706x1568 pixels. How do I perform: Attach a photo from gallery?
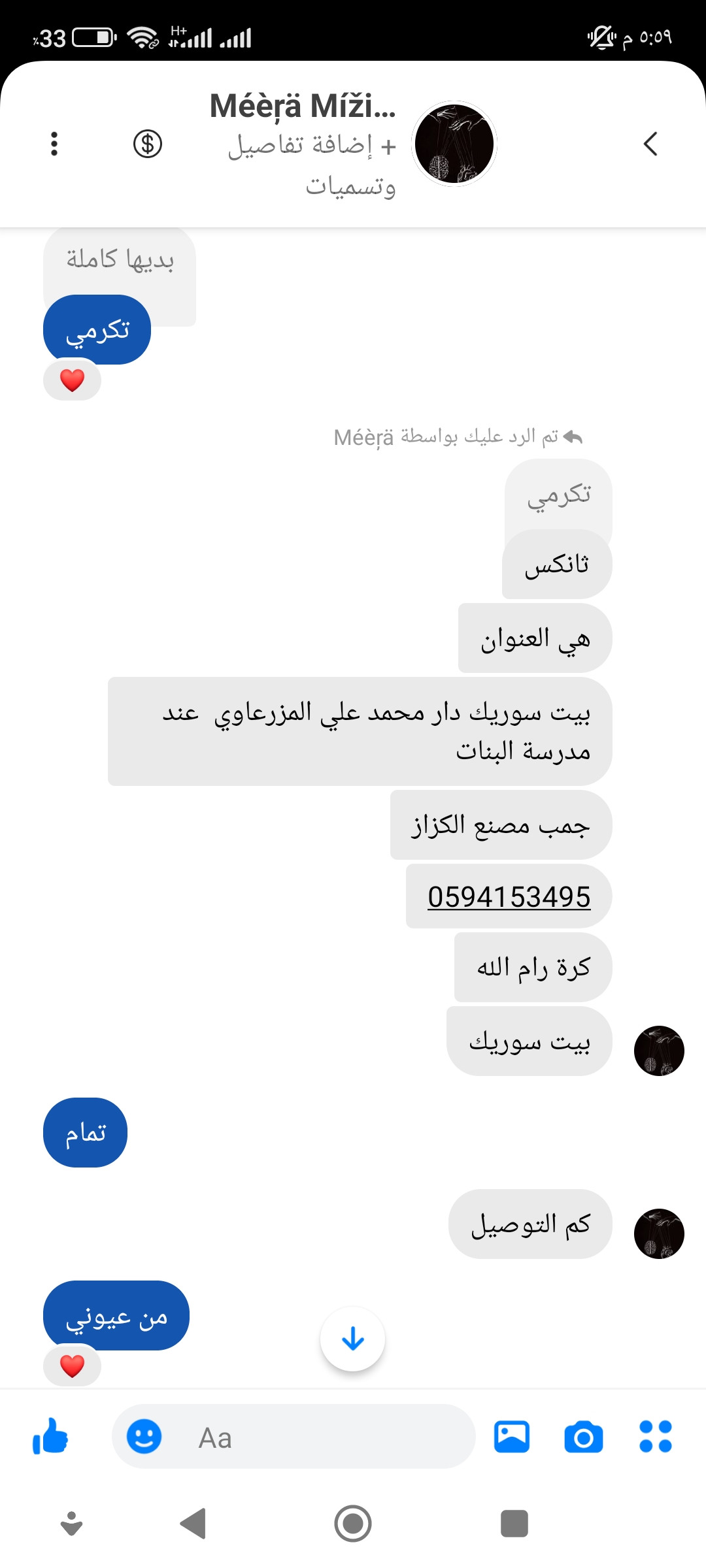(512, 1437)
